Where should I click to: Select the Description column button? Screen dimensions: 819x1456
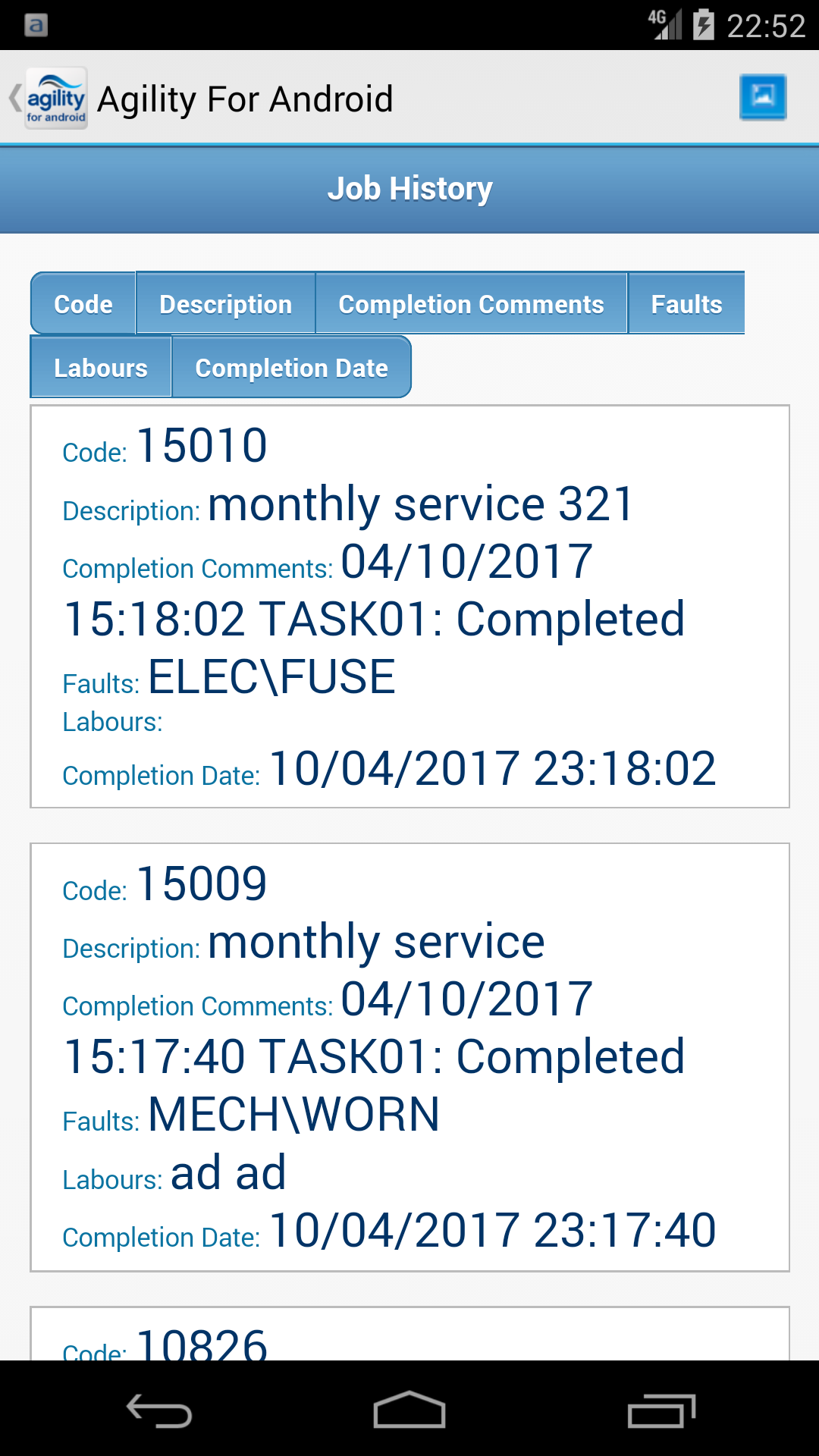click(x=225, y=304)
